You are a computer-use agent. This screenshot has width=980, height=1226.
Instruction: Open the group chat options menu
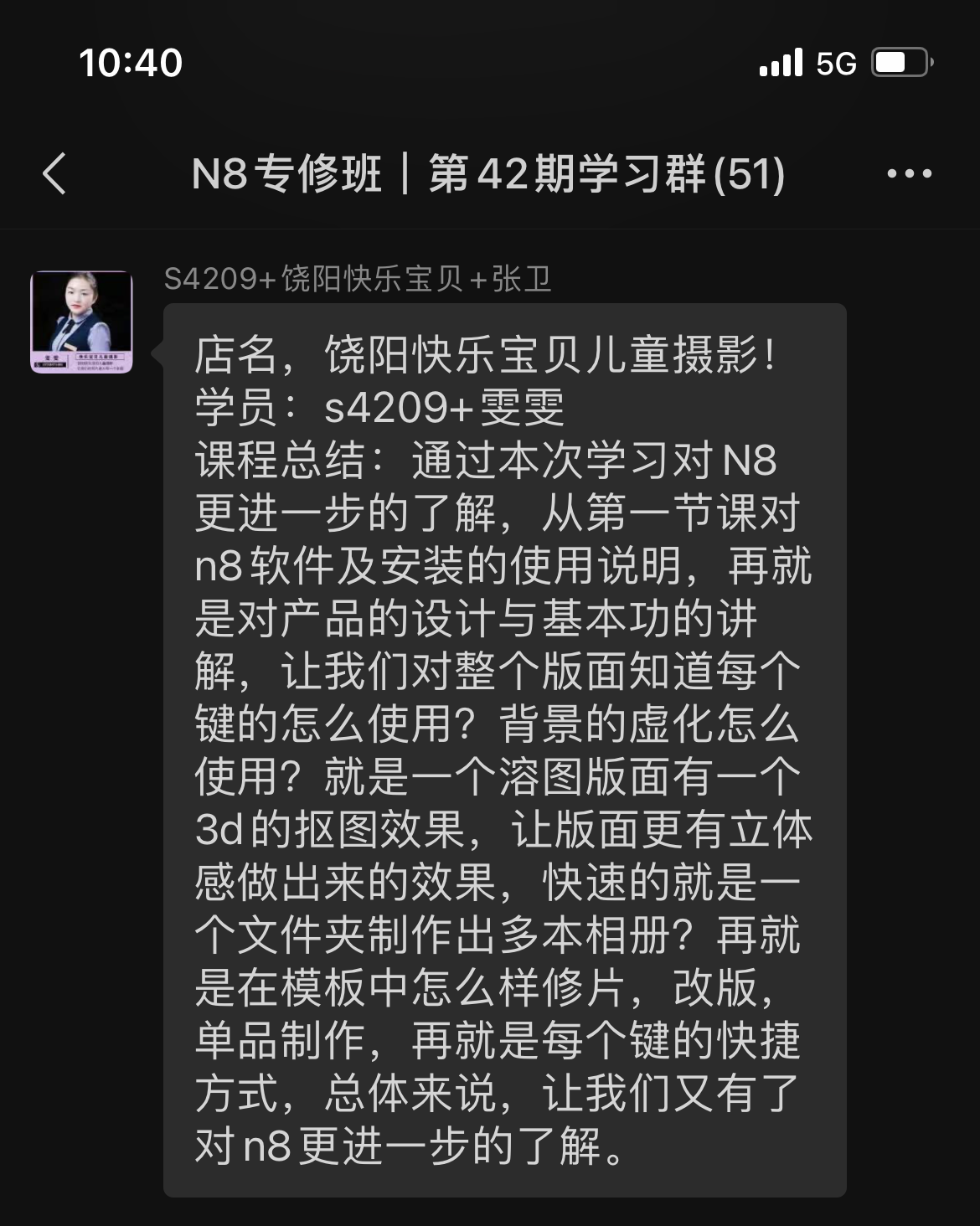coord(909,174)
